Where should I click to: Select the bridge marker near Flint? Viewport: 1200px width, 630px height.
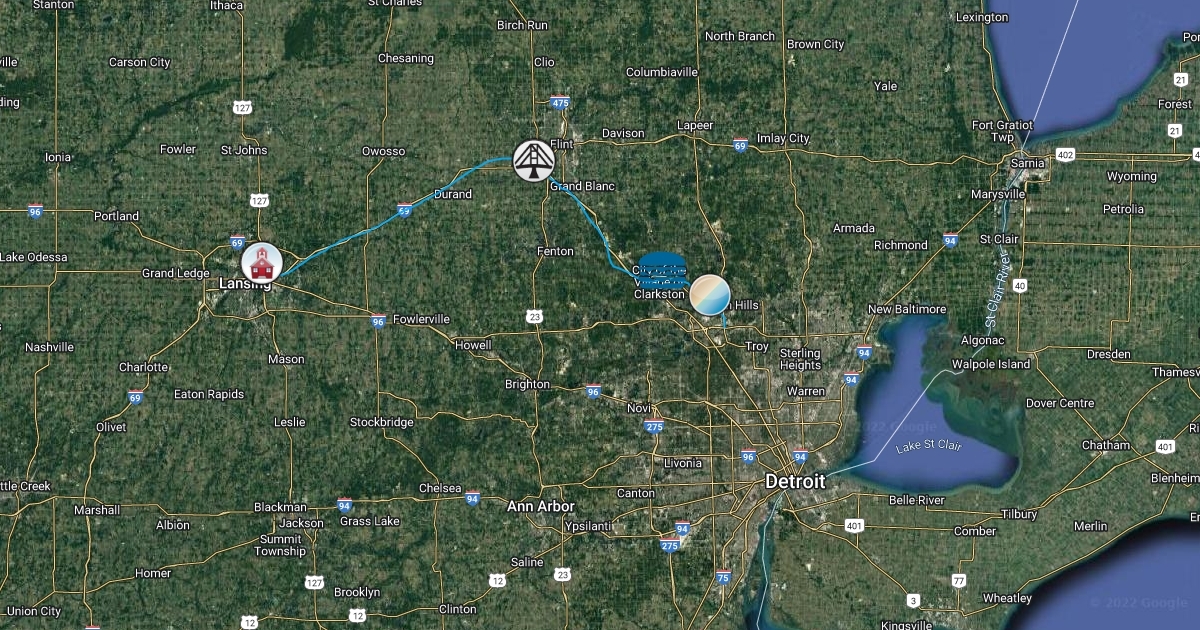pyautogui.click(x=533, y=160)
